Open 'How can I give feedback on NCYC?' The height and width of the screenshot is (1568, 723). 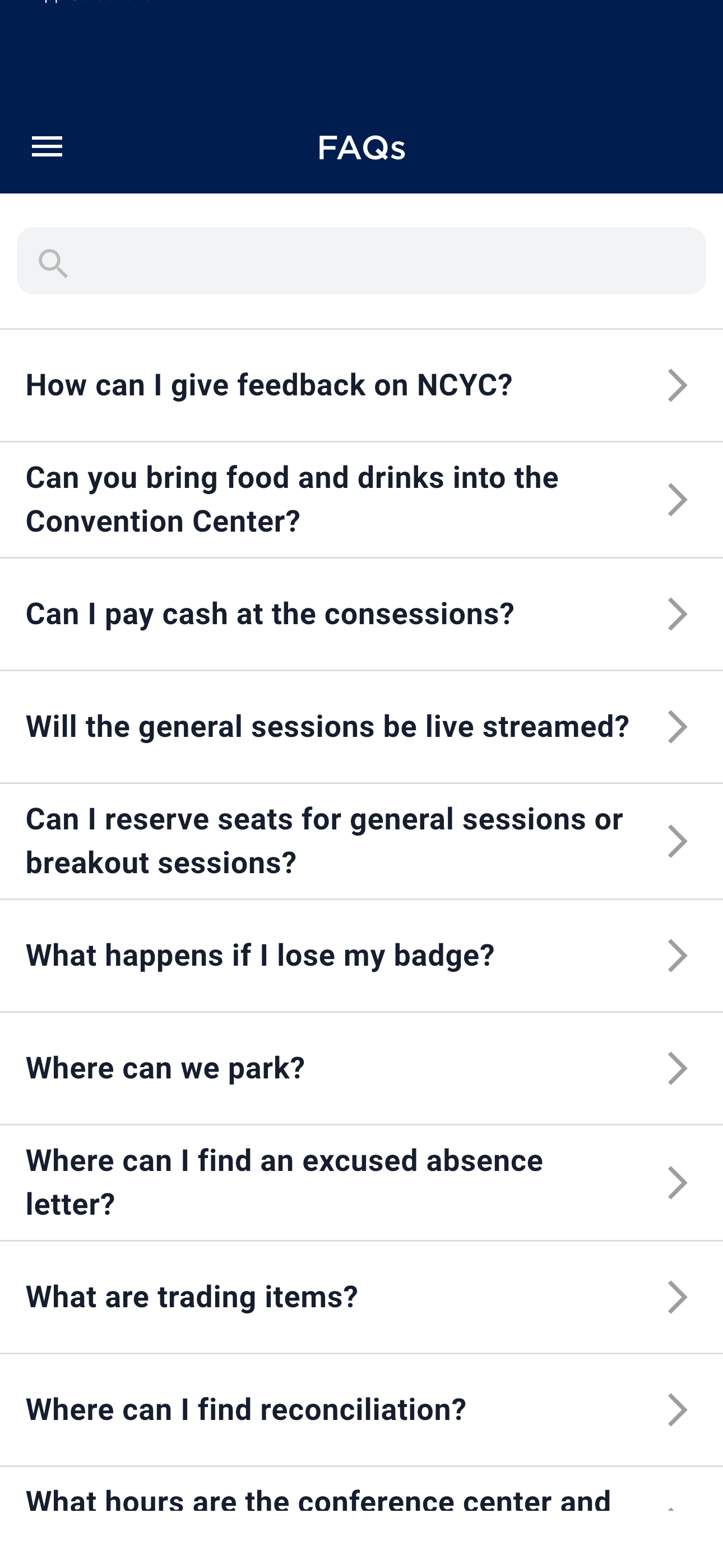(x=361, y=386)
